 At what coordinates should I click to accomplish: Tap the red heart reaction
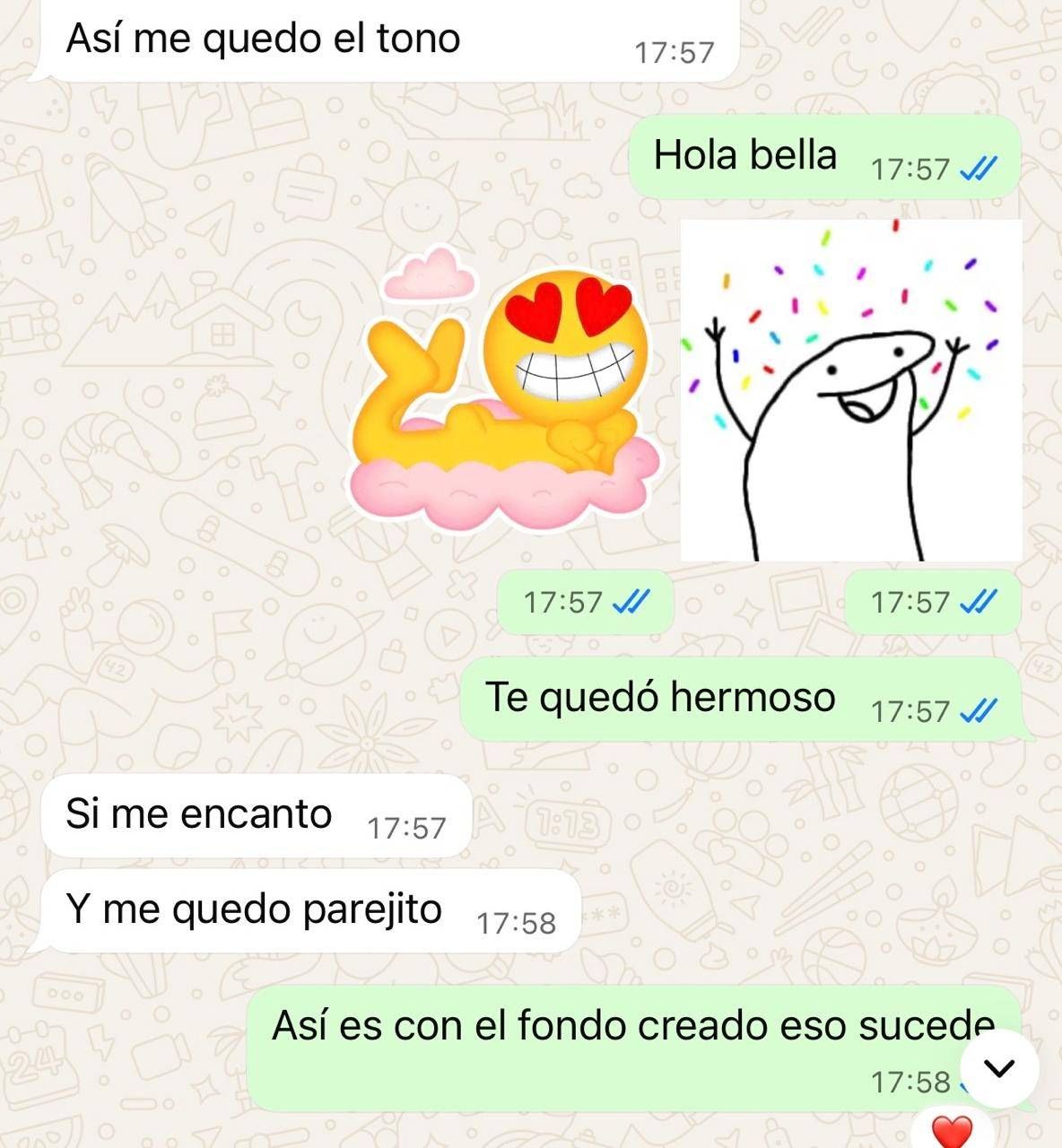click(953, 1132)
